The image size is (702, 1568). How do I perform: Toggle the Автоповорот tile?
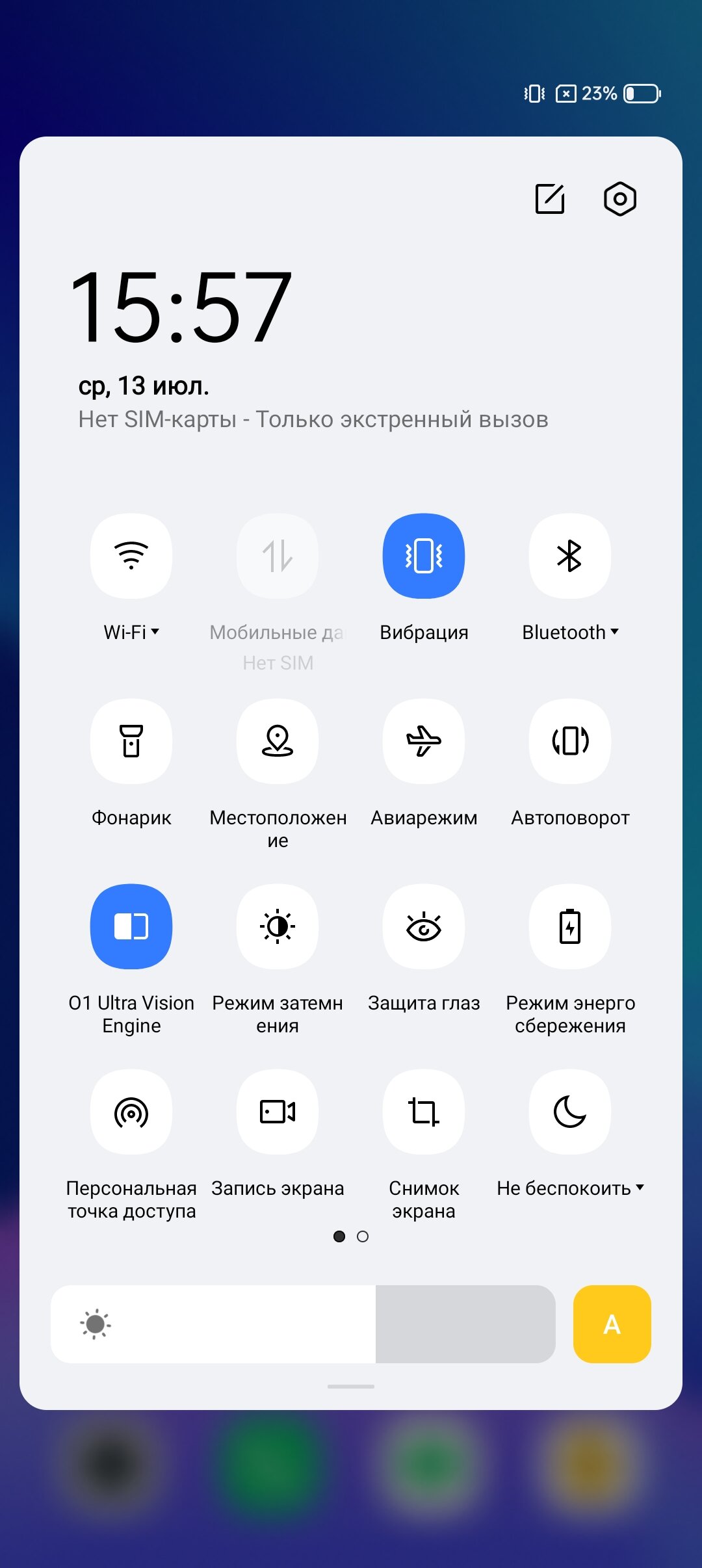coord(570,741)
